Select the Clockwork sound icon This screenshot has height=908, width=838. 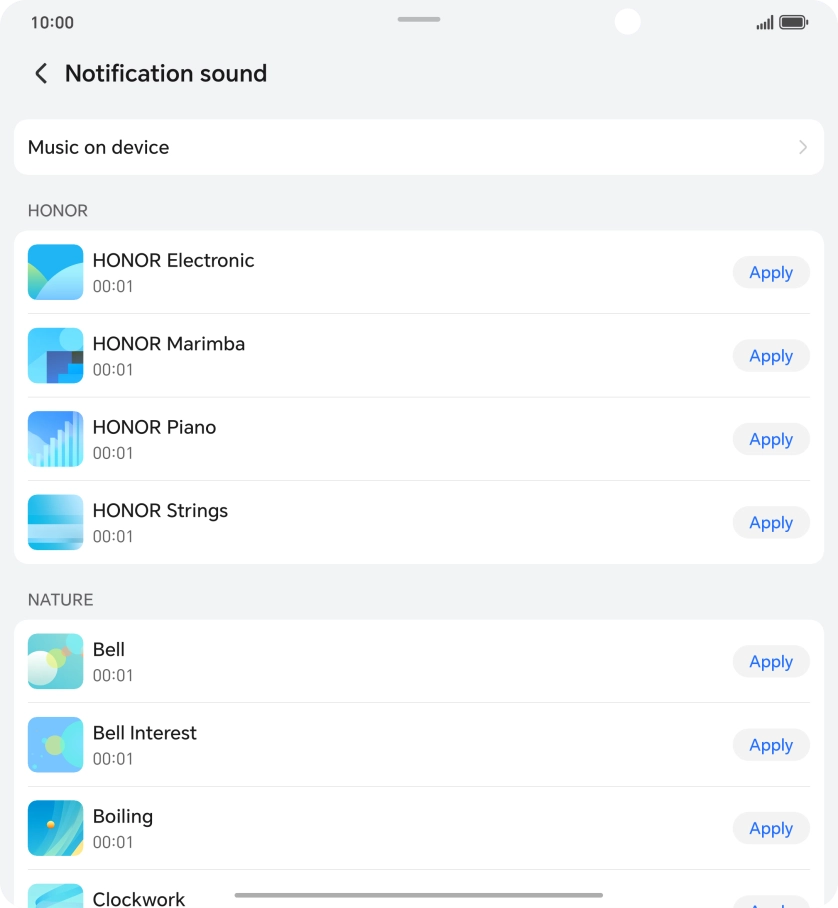[x=55, y=895]
